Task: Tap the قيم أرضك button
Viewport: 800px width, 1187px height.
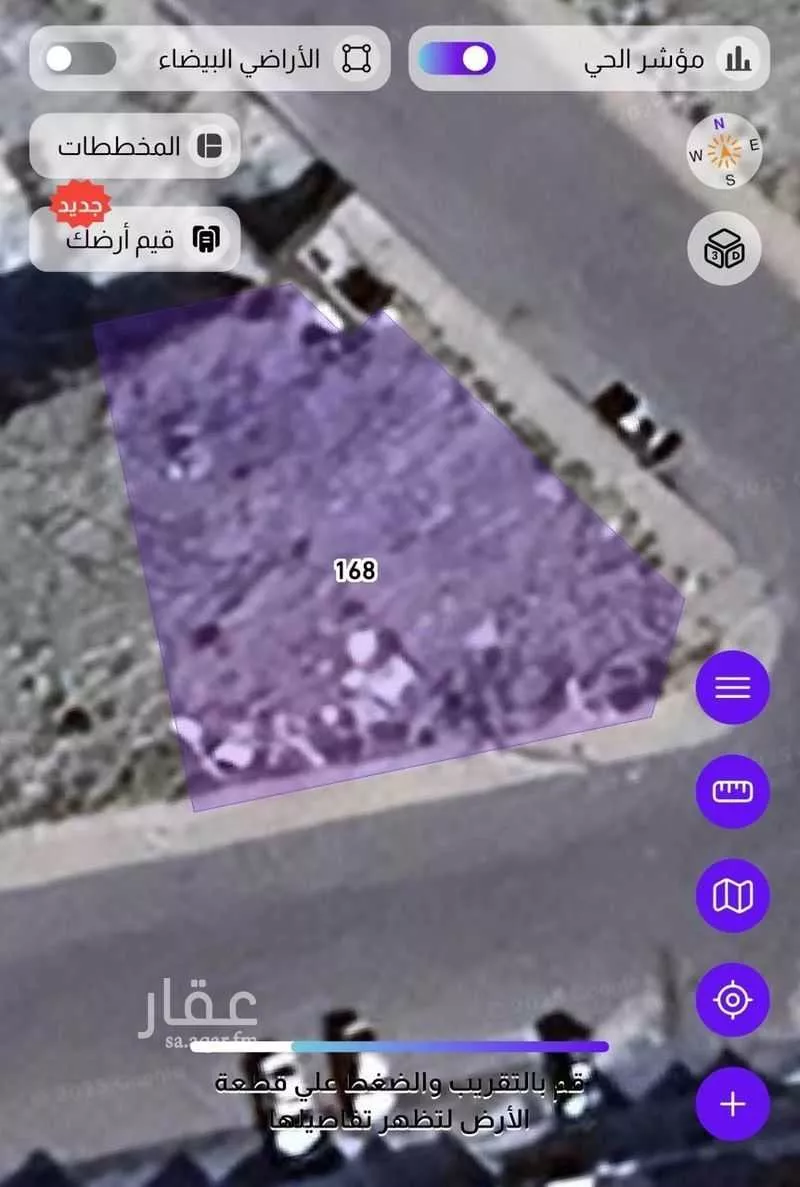Action: tap(135, 239)
